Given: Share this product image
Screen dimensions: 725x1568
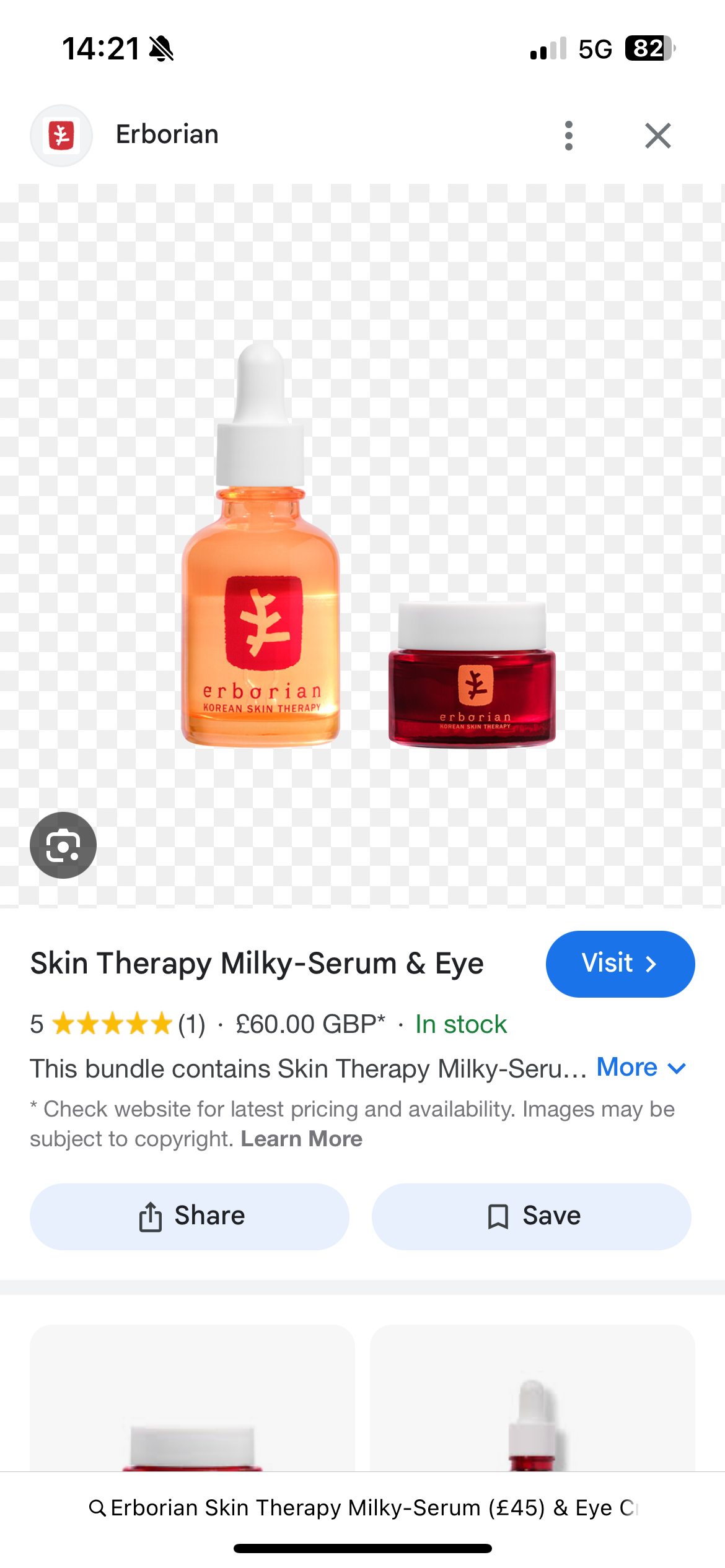Looking at the screenshot, I should pyautogui.click(x=189, y=1216).
